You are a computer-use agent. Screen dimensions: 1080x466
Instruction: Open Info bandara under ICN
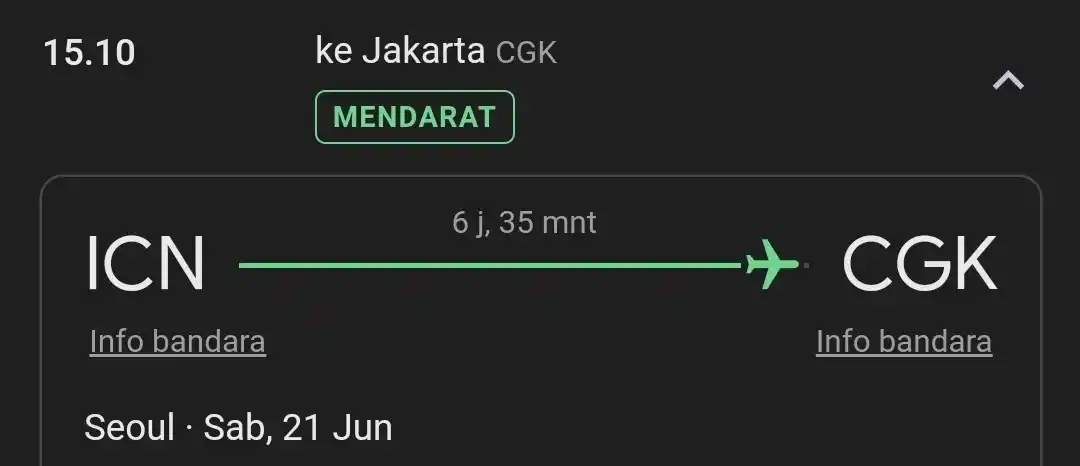177,342
